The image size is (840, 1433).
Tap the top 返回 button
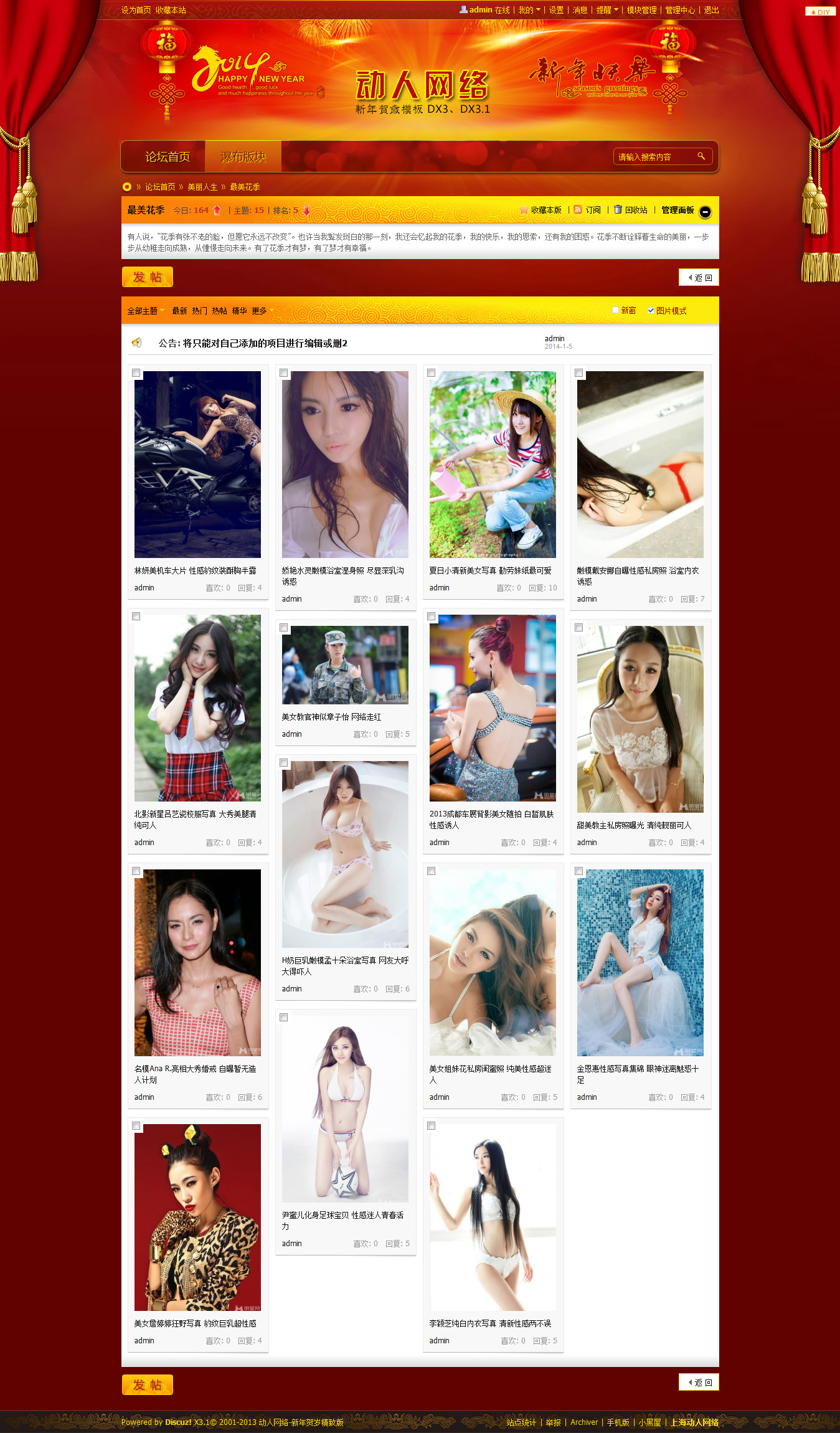699,278
